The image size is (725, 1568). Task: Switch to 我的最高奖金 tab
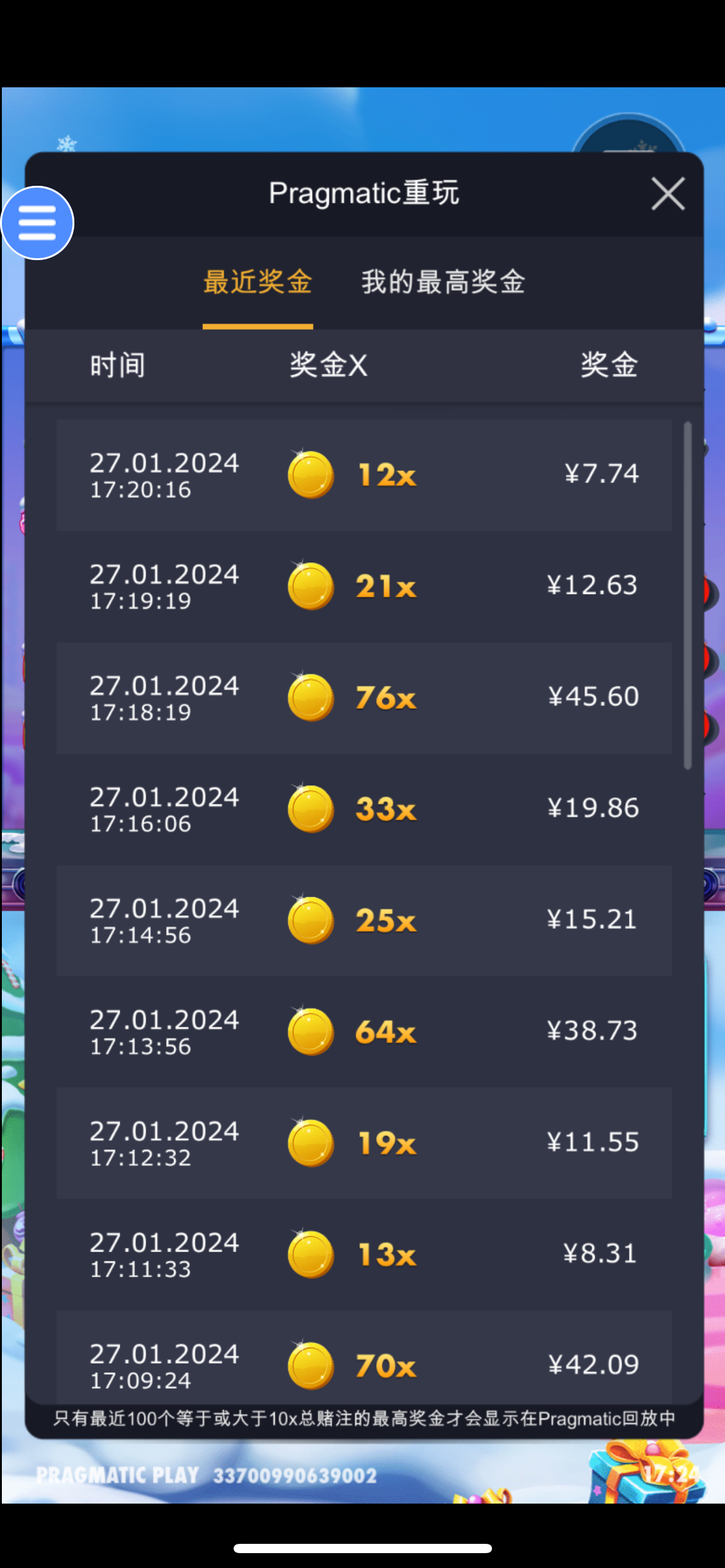443,282
